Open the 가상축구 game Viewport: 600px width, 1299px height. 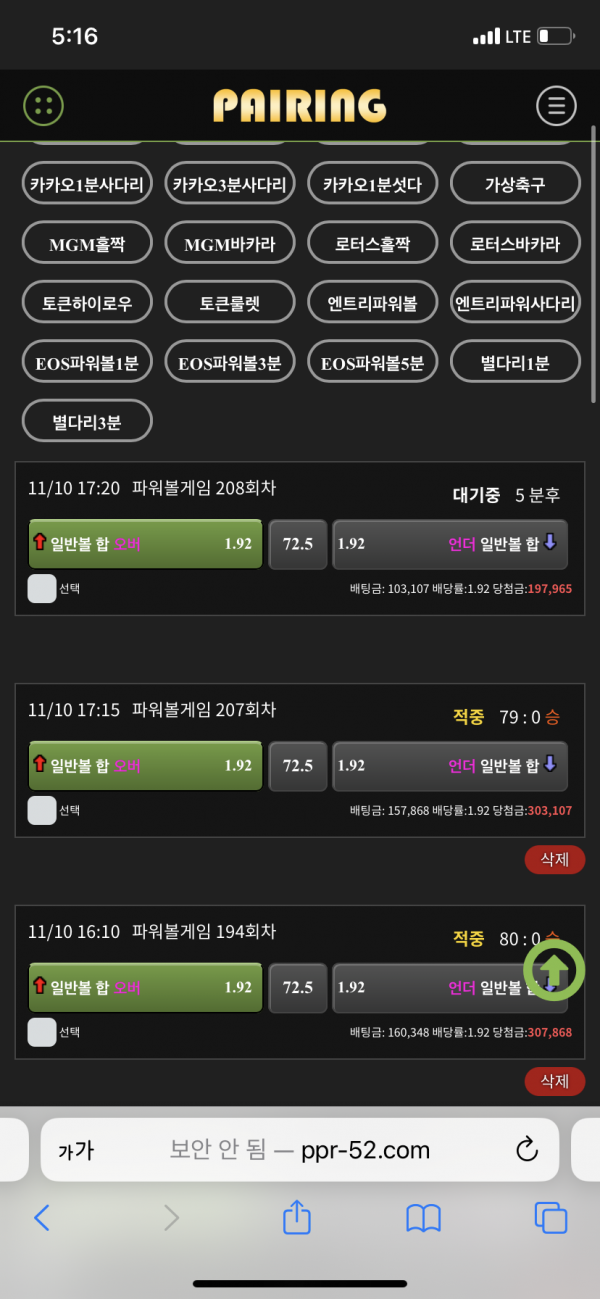[515, 184]
